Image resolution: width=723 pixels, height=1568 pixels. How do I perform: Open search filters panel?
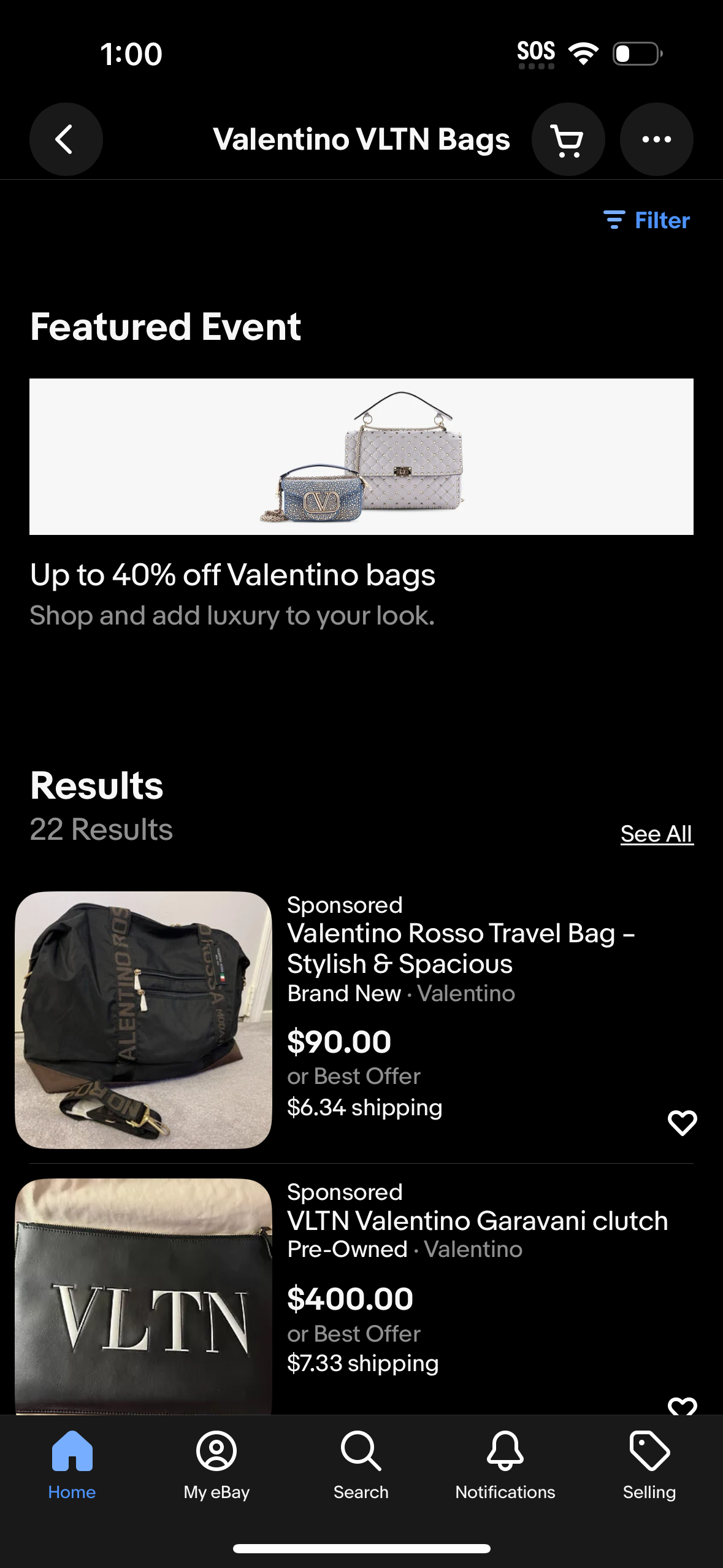point(648,220)
